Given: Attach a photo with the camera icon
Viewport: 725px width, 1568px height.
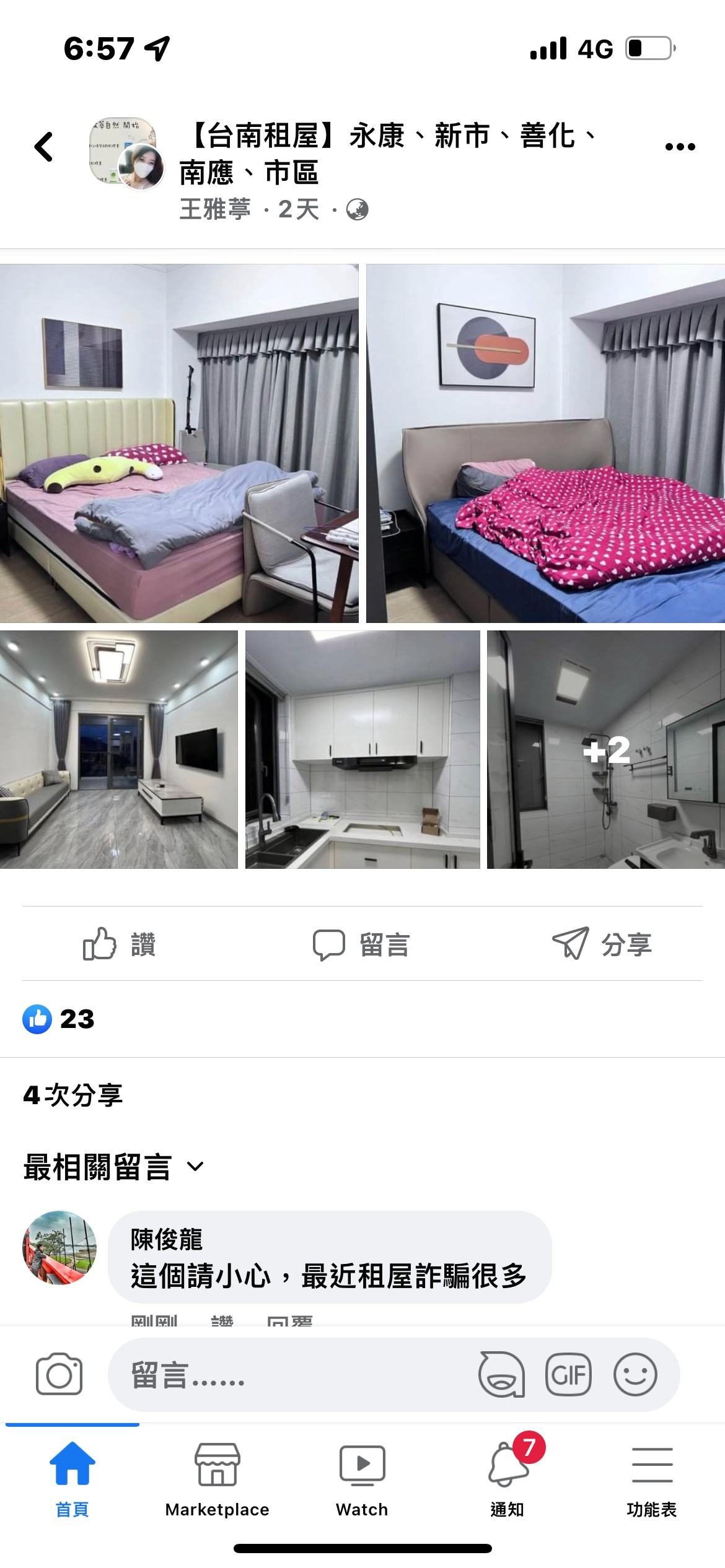Looking at the screenshot, I should 59,1374.
